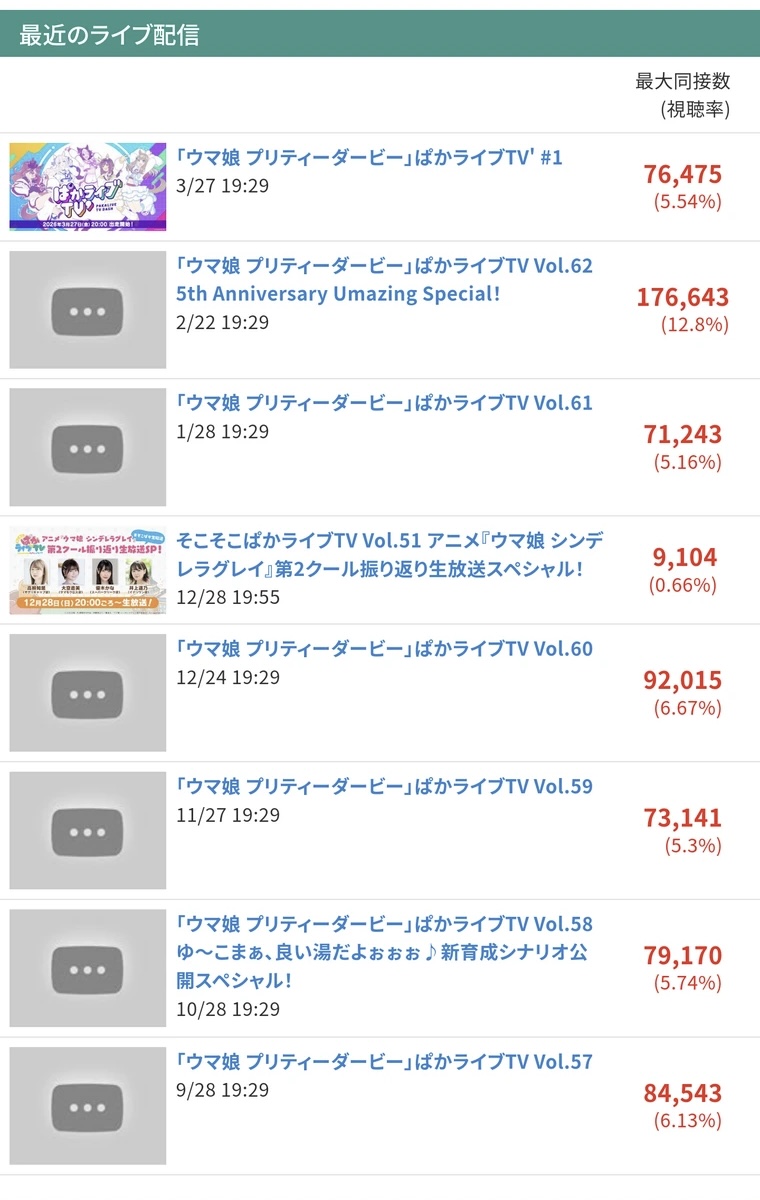The height and width of the screenshot is (1200, 760).
Task: Tap the placeholder thumbnail for Vol.58
Action: click(88, 968)
